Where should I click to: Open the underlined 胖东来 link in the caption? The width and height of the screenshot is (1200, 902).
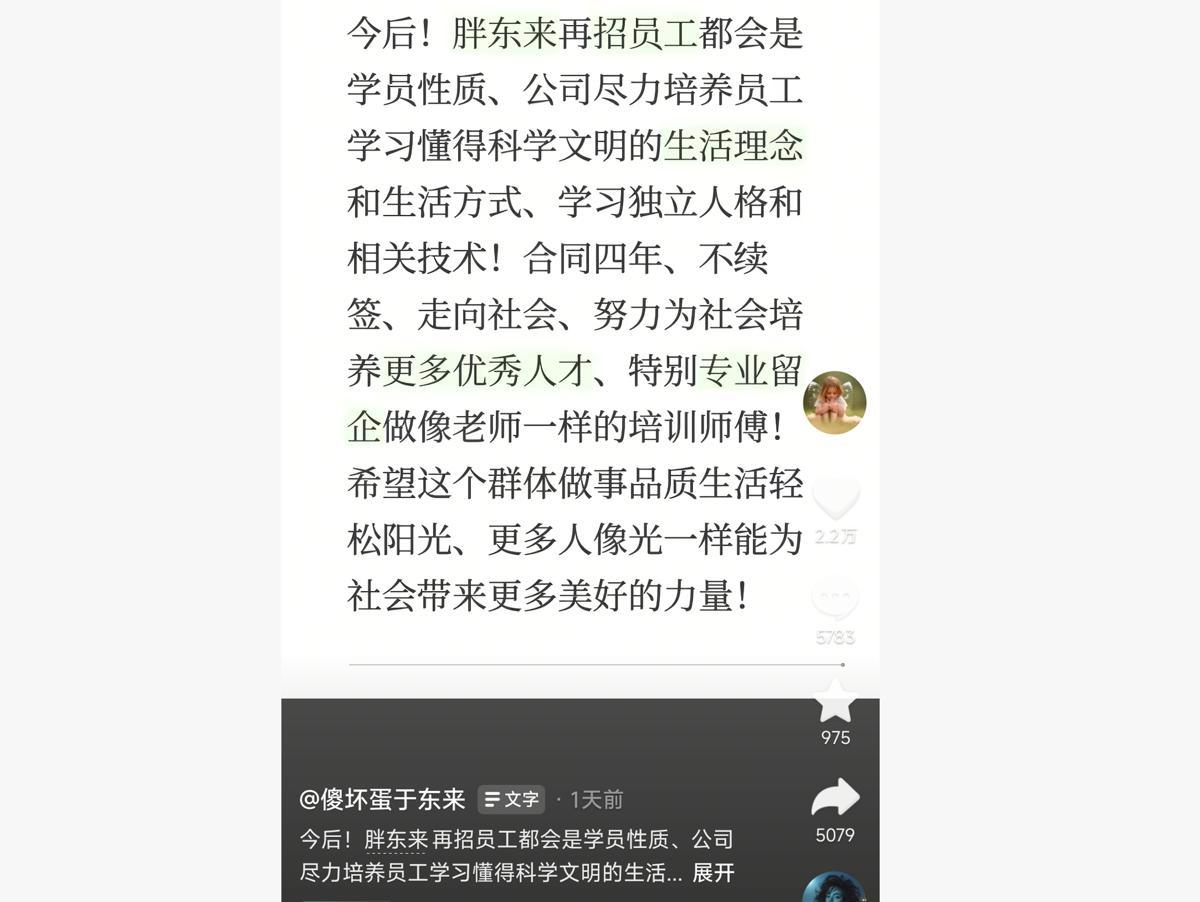point(396,840)
